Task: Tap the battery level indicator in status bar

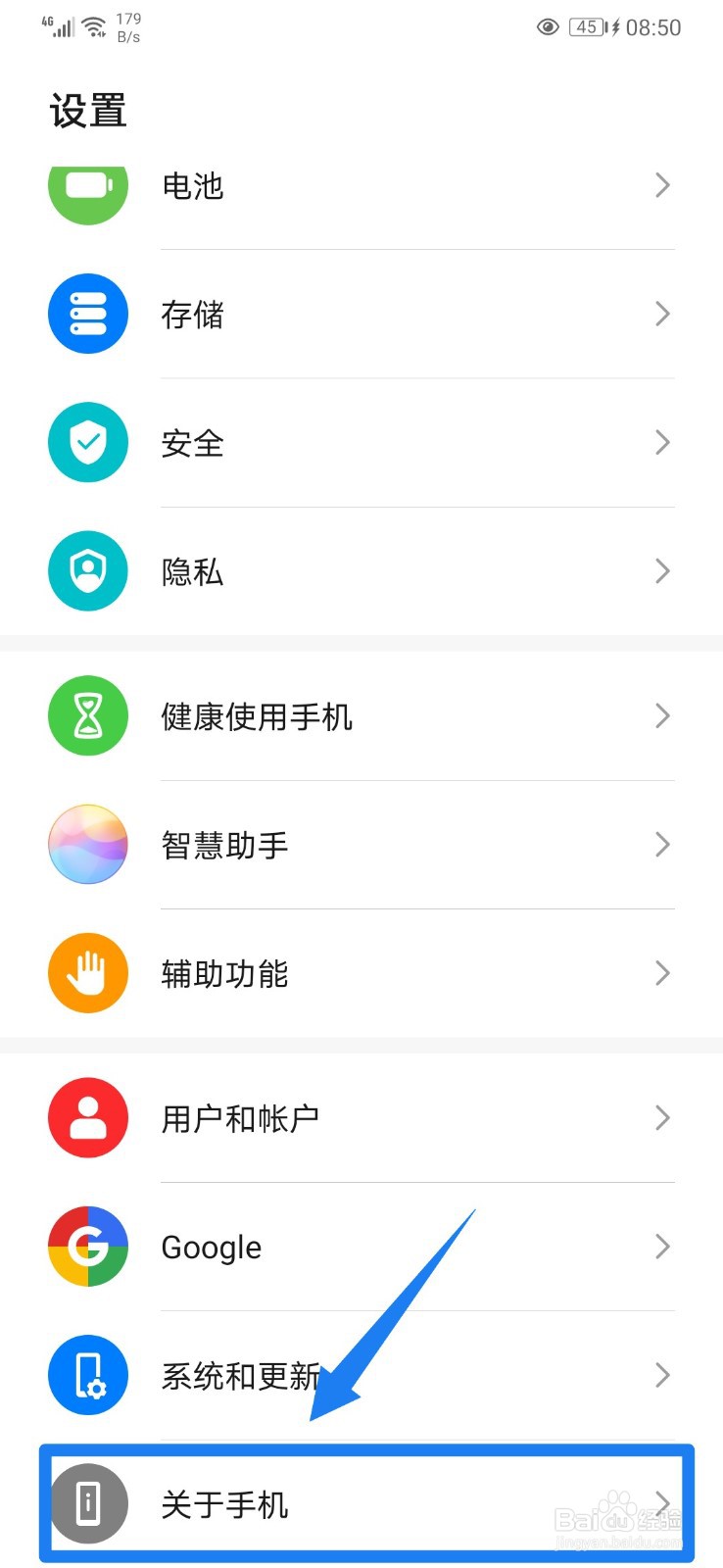Action: [586, 26]
